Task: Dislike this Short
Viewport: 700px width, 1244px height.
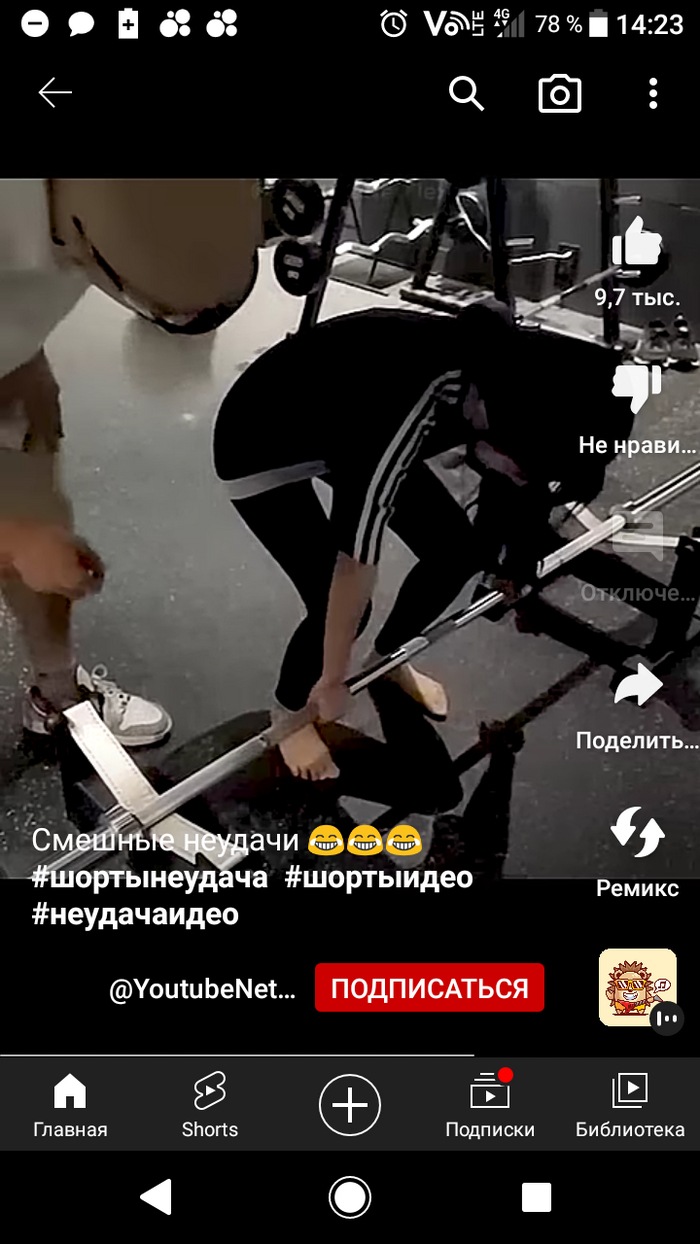Action: coord(637,390)
